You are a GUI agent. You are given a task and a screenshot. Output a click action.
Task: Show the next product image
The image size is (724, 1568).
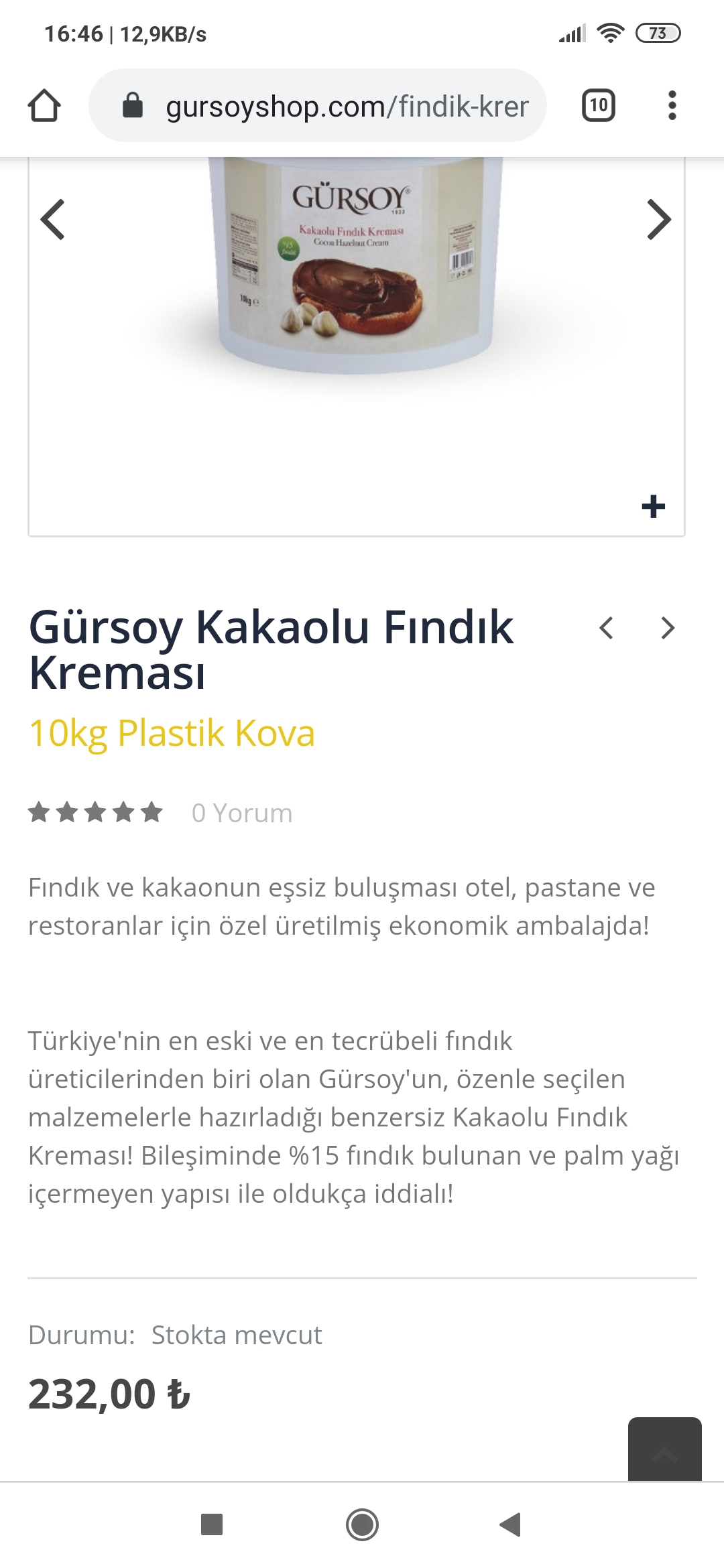(658, 219)
